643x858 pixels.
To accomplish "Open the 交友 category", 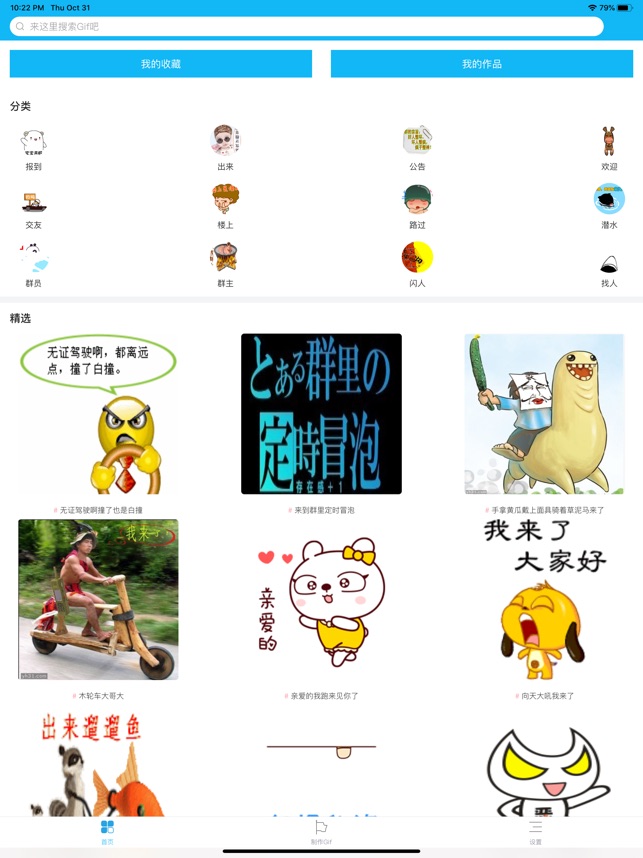I will [34, 205].
